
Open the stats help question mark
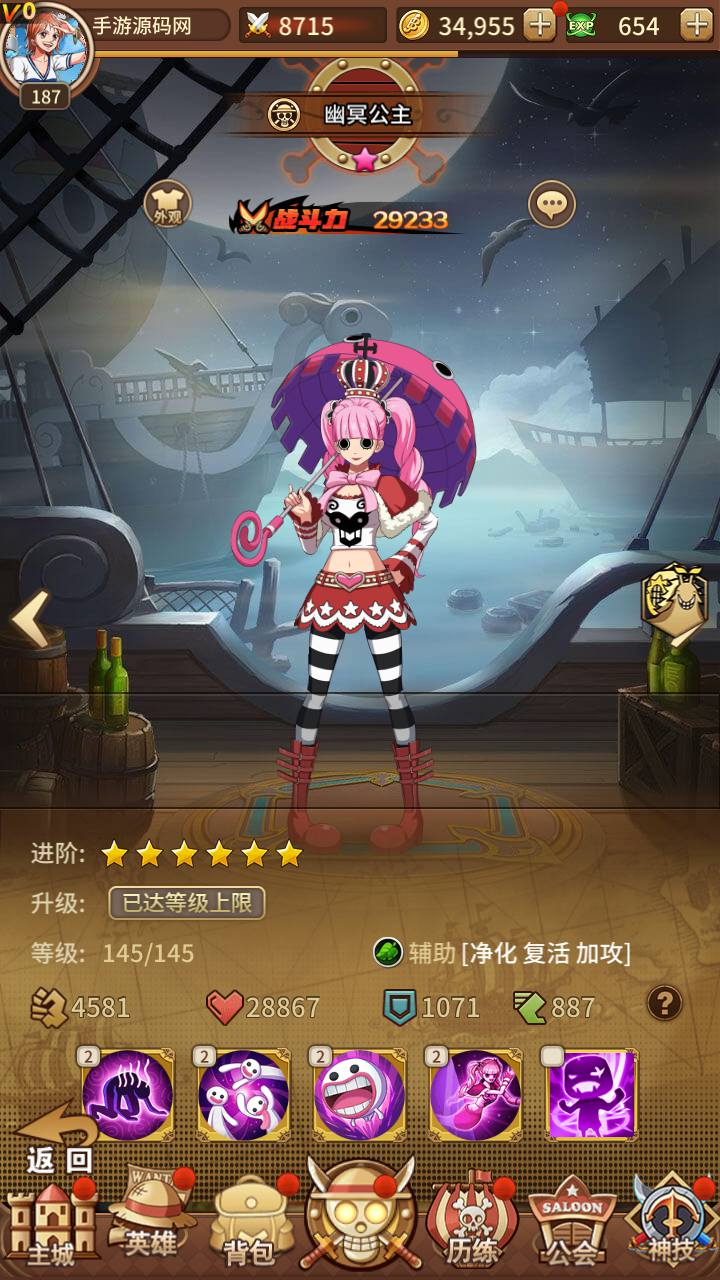point(665,1002)
